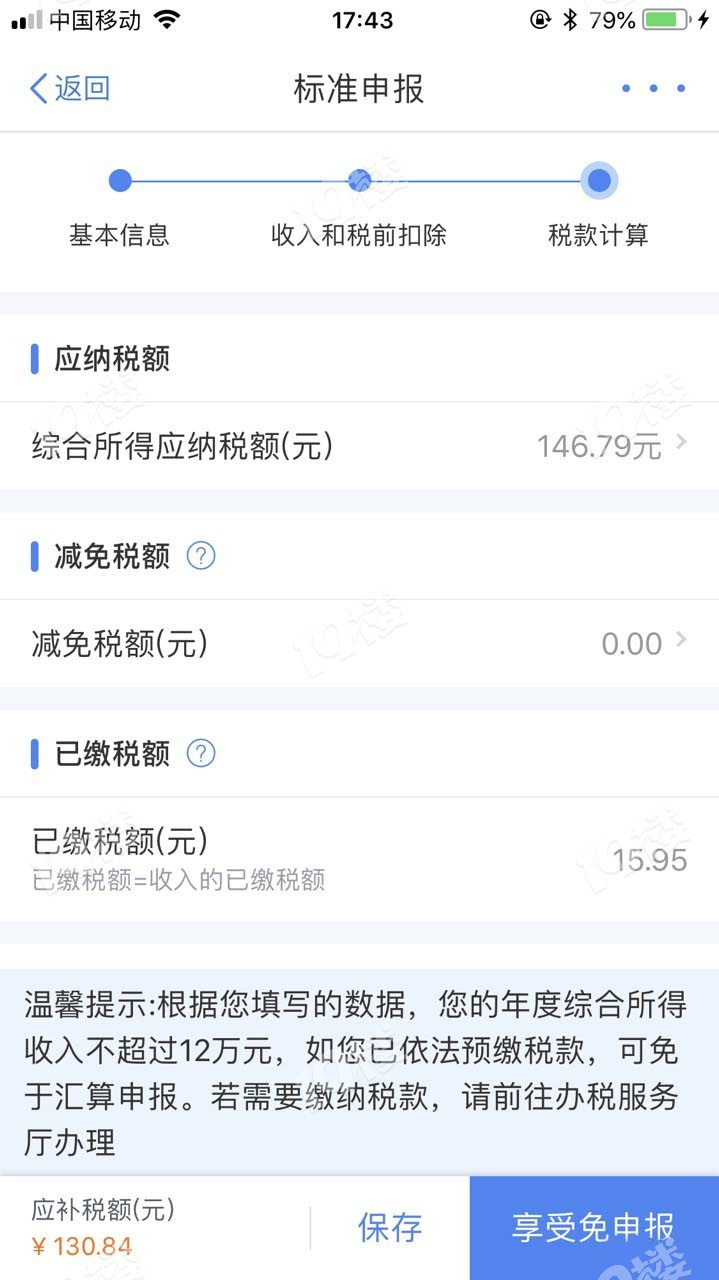Open 综合所得应纳税额 details row
This screenshot has height=1280, width=719.
359,446
